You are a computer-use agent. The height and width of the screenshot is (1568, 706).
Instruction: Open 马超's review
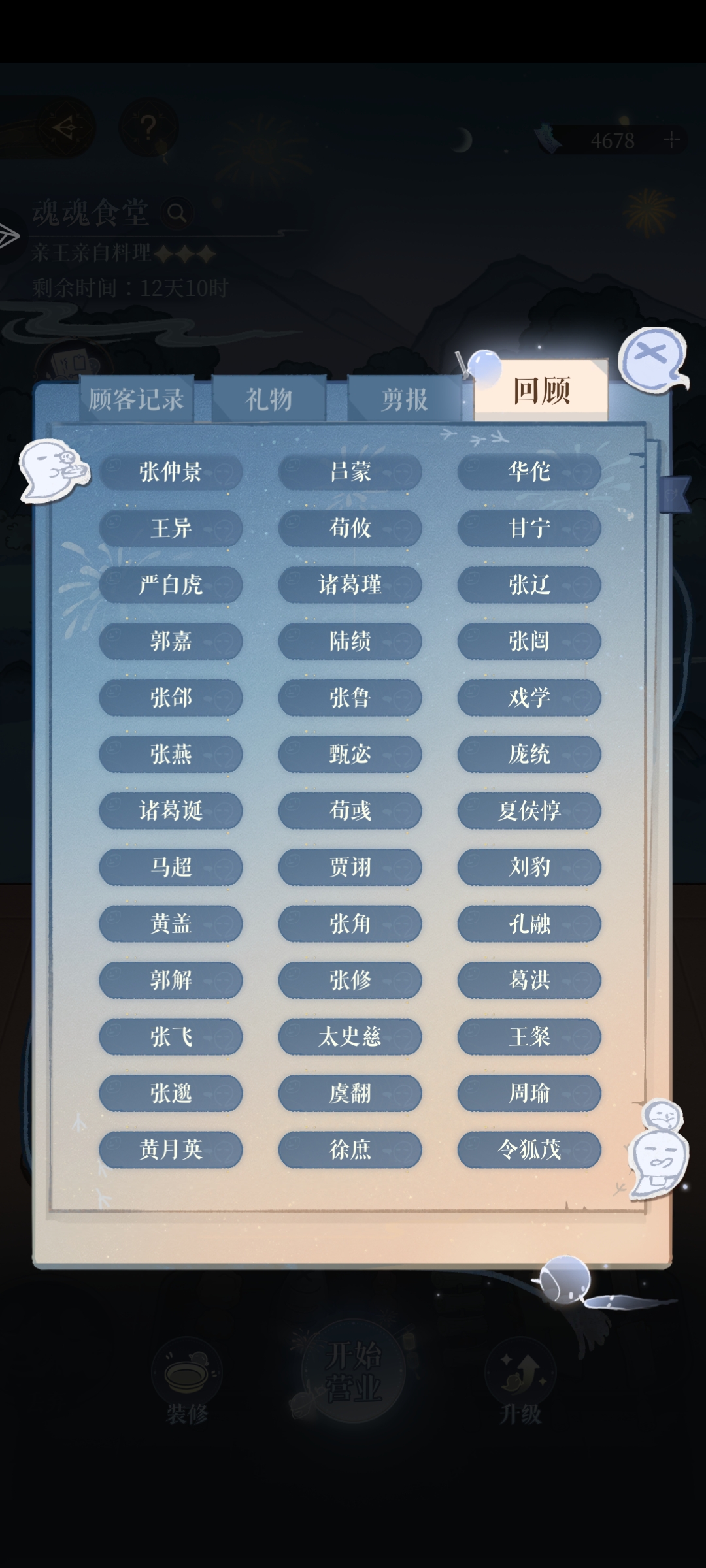pos(171,868)
